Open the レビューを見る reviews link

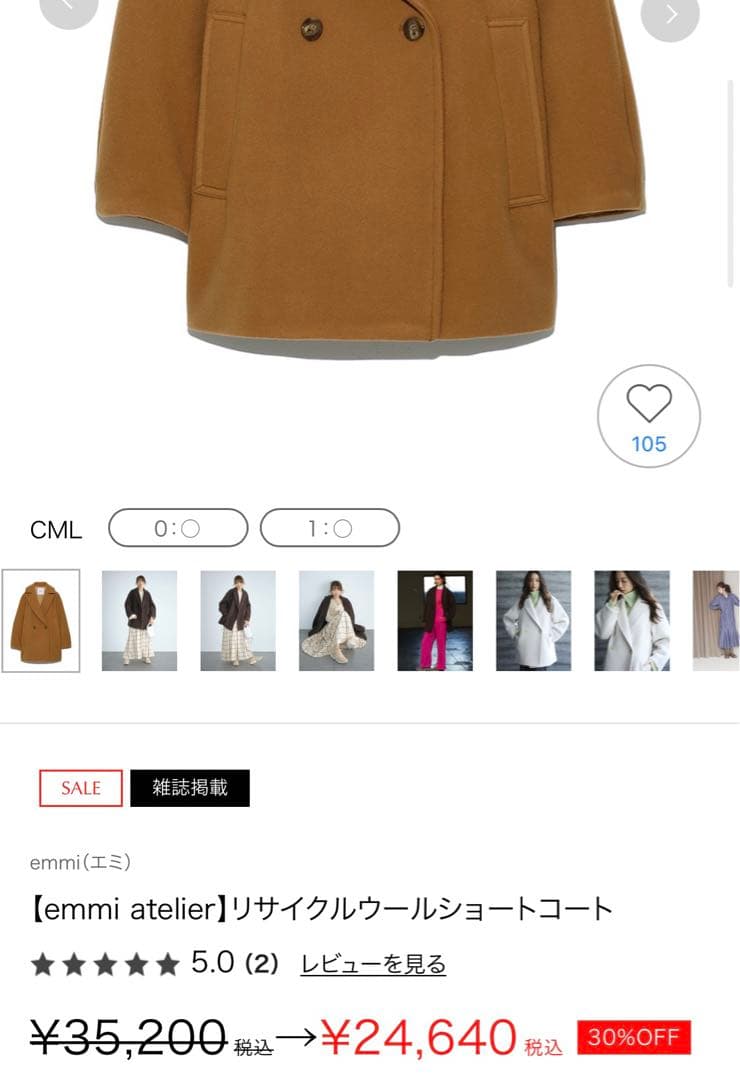371,964
